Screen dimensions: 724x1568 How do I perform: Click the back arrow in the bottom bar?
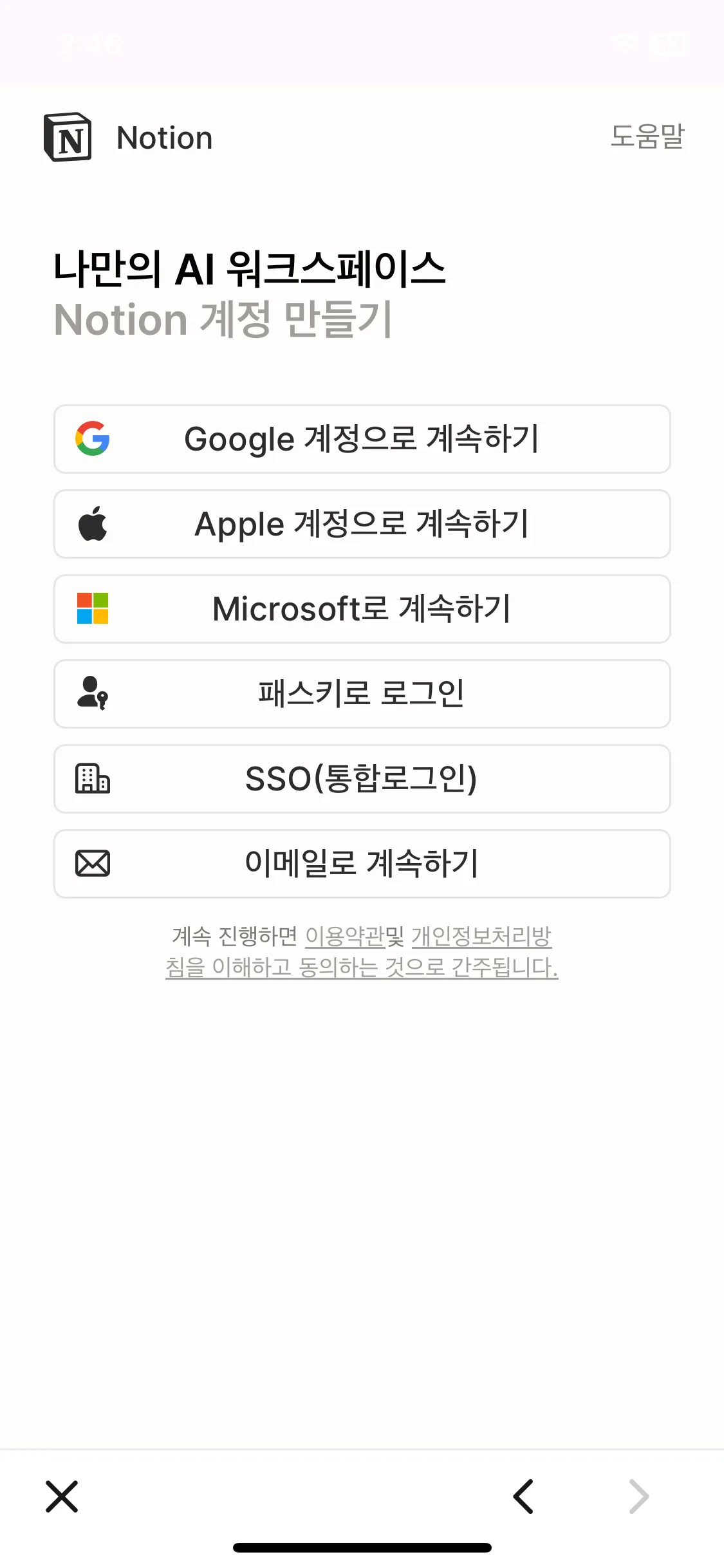click(523, 1495)
